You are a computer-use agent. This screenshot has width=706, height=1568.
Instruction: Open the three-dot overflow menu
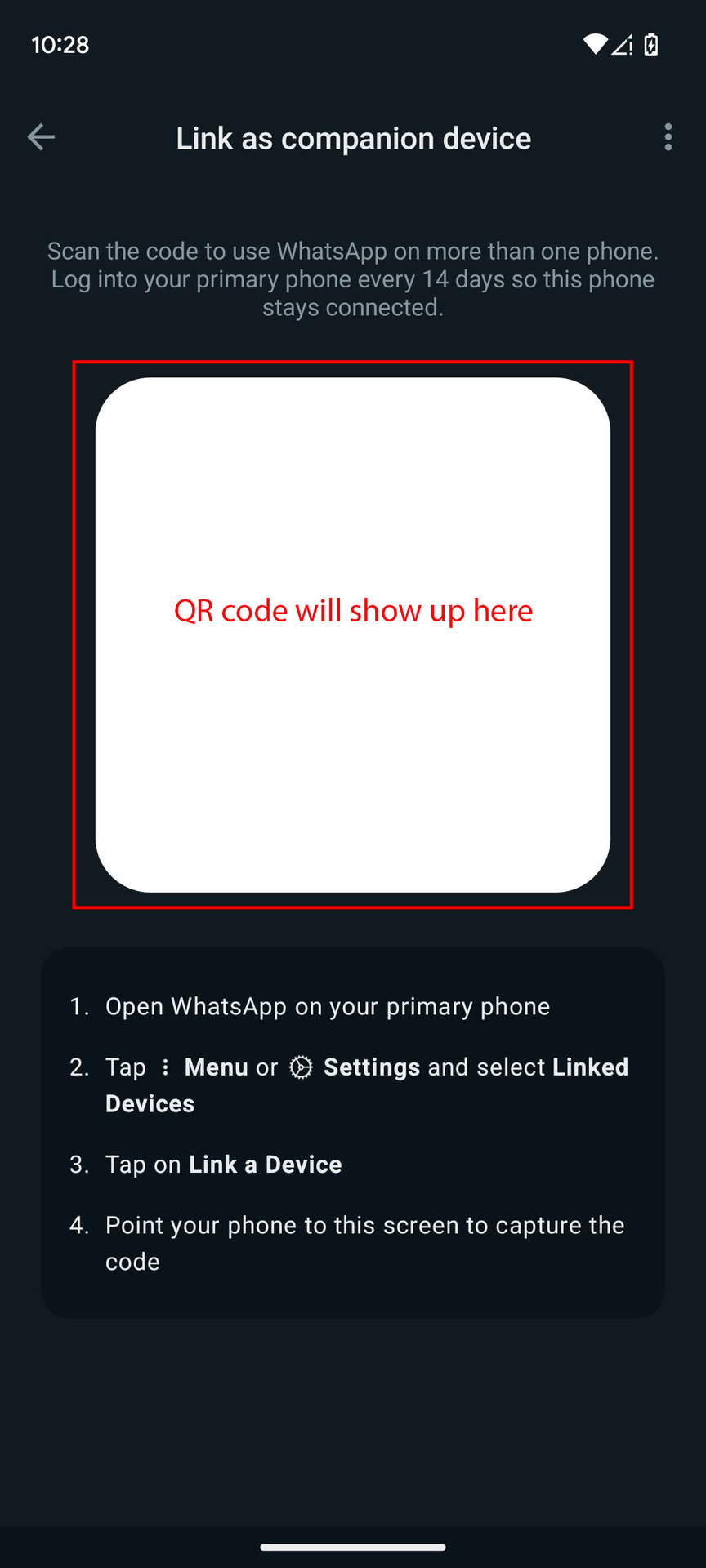click(668, 137)
